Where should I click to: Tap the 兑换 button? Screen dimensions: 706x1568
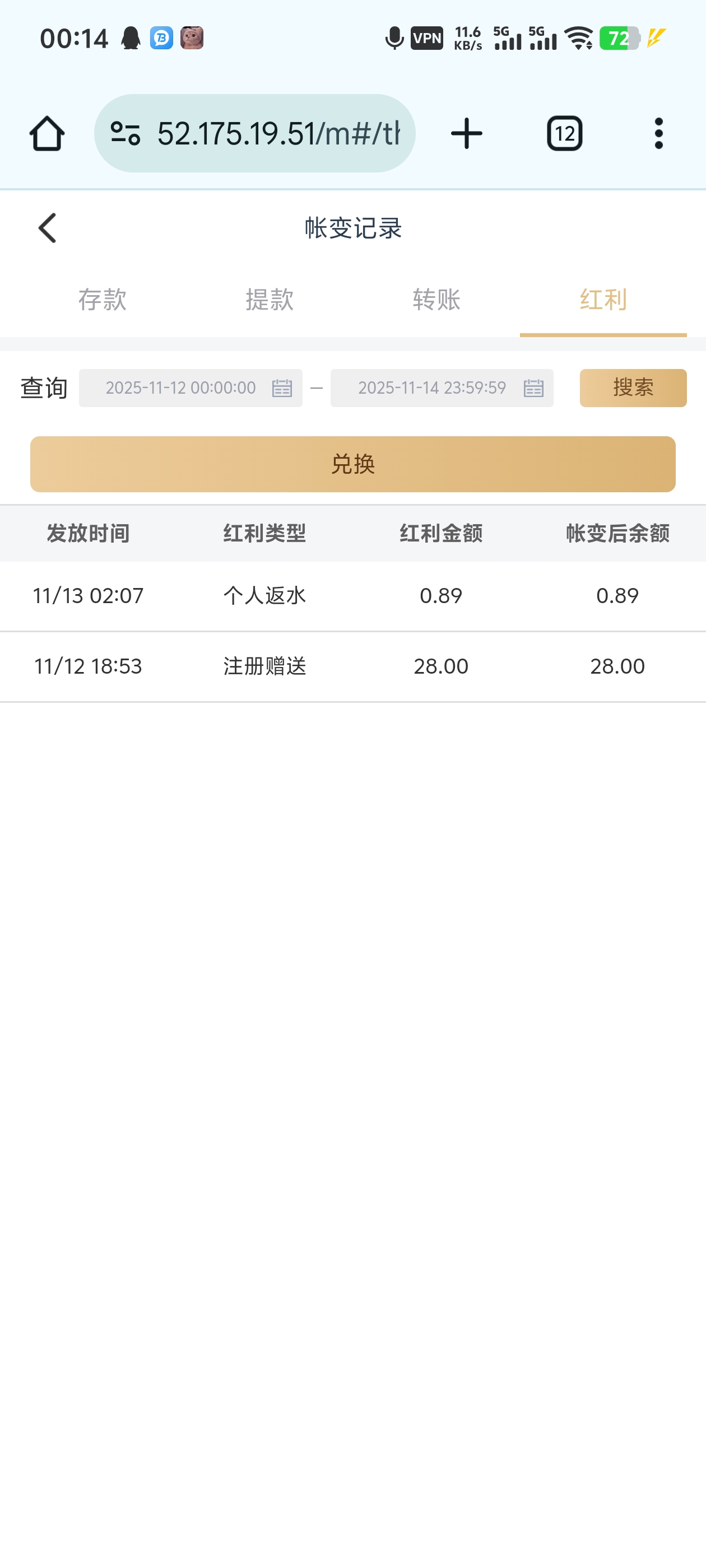[352, 464]
